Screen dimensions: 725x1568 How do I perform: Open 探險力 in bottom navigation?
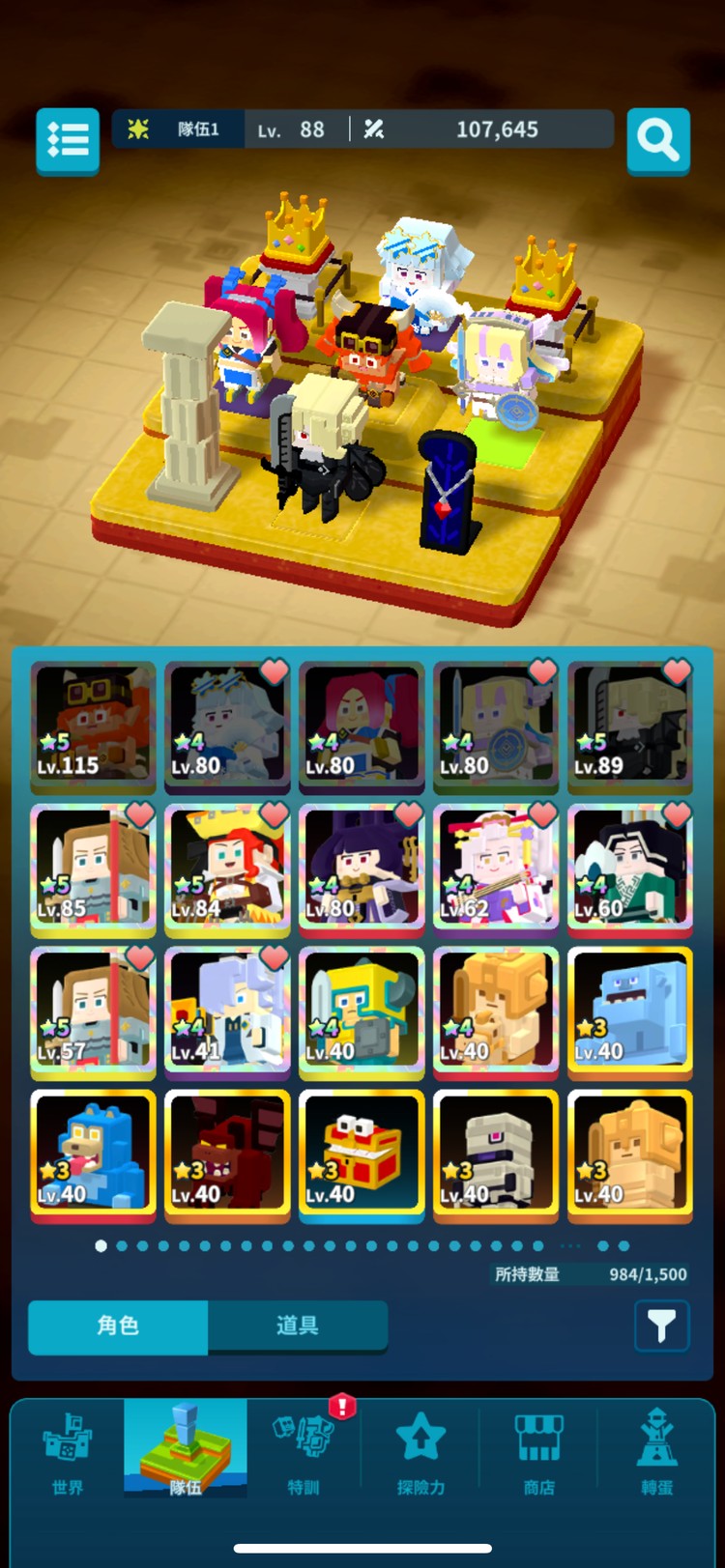click(420, 1452)
